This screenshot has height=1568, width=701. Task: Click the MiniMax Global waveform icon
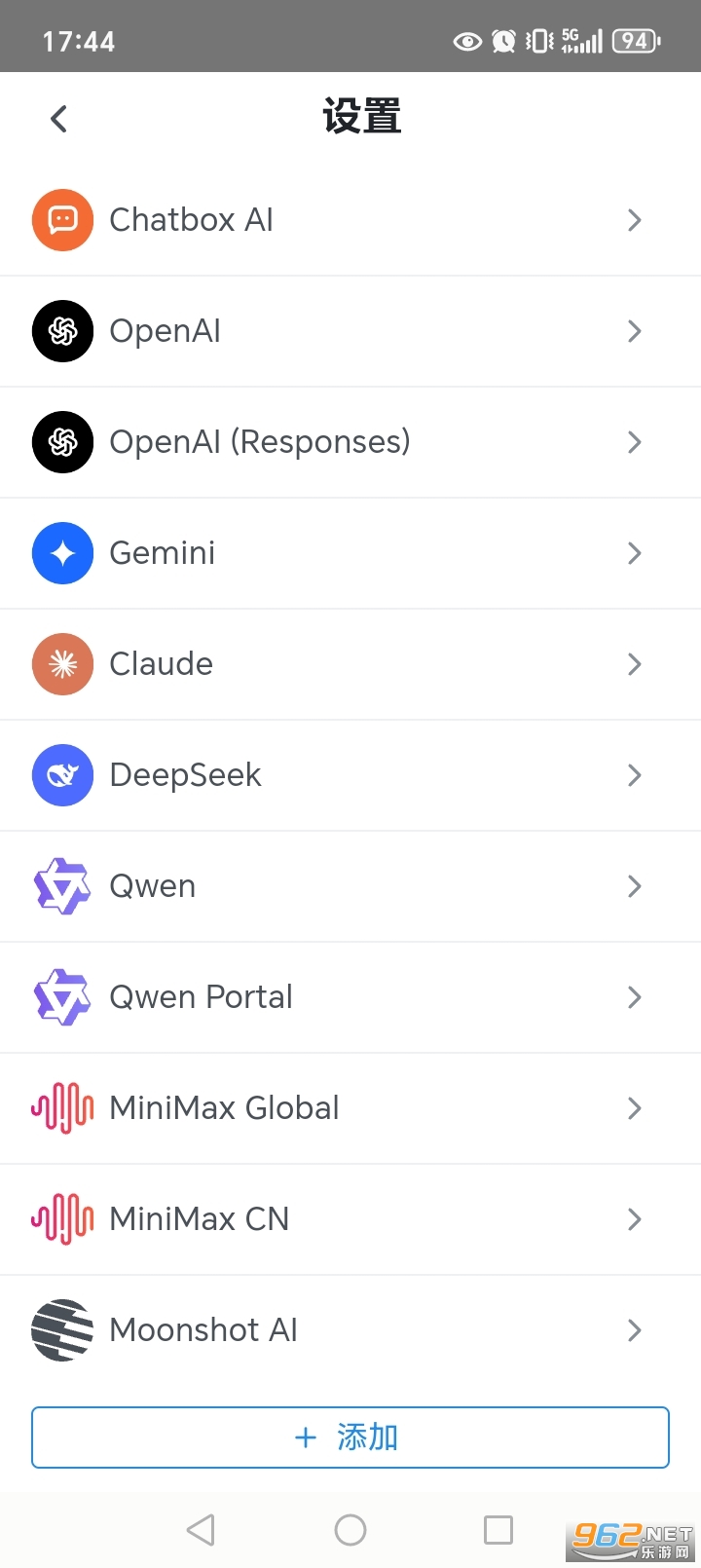click(62, 1108)
